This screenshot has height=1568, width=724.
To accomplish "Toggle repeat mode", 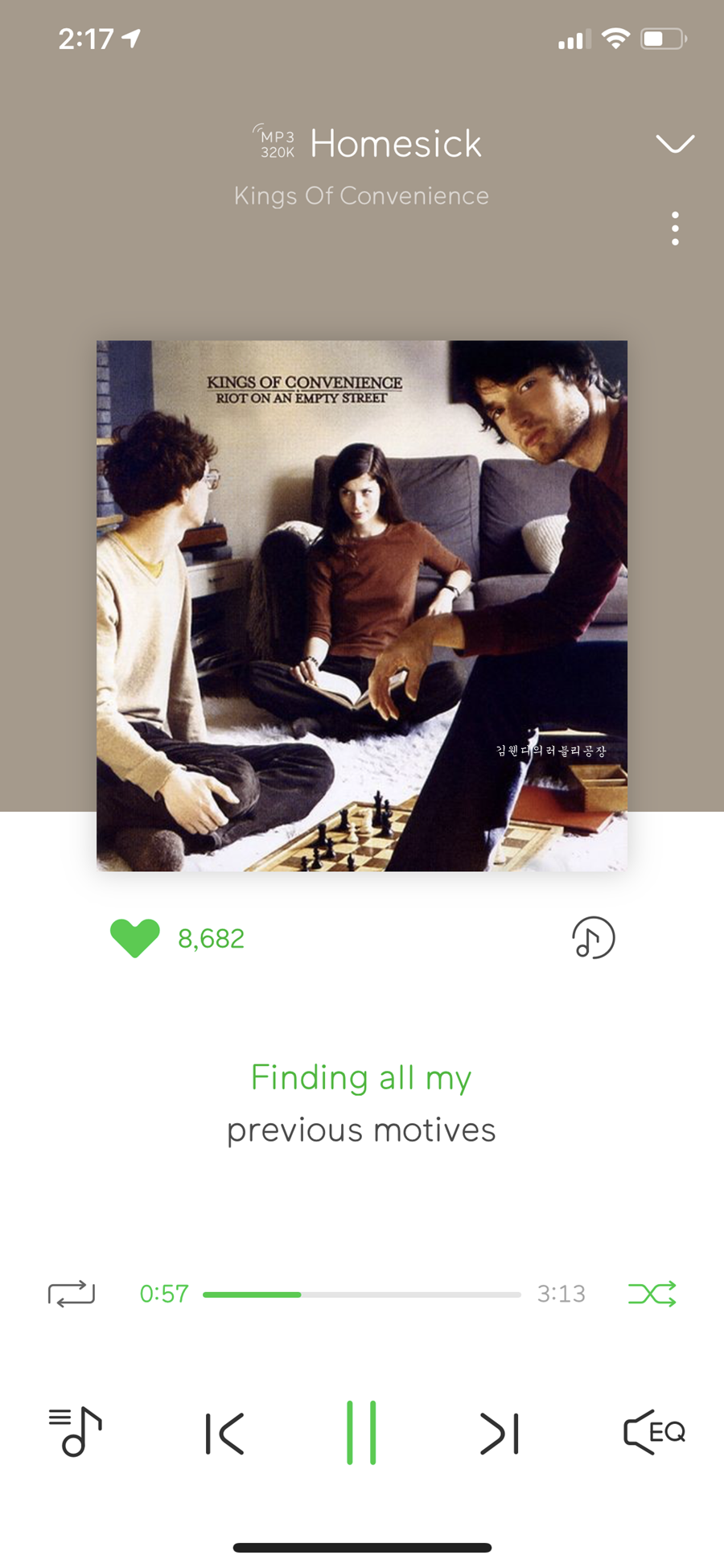I will (x=72, y=1294).
